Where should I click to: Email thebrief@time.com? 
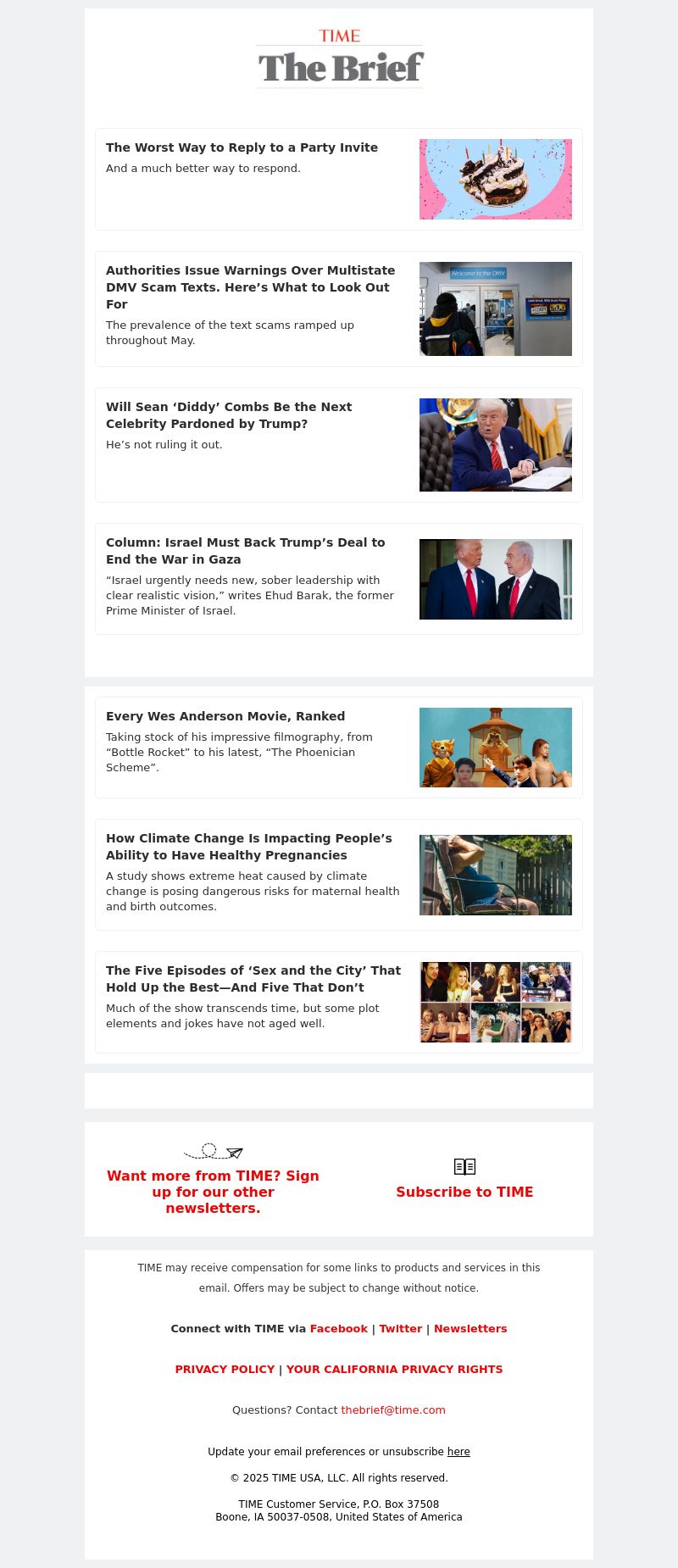[392, 1410]
